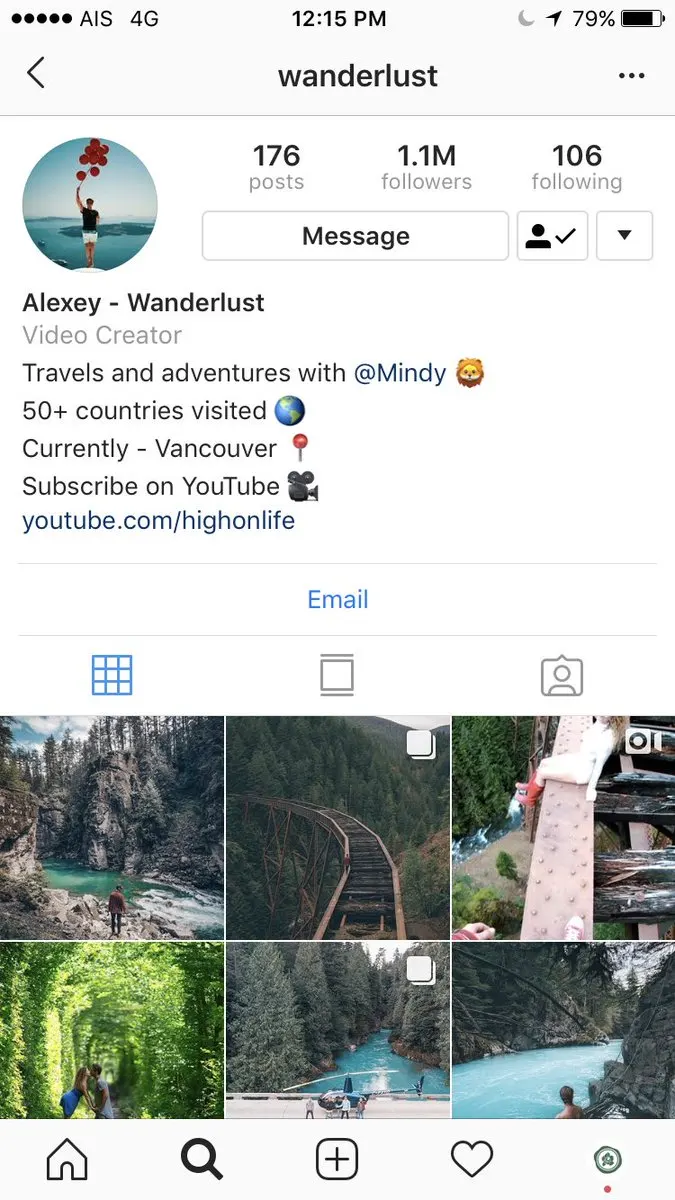Open the helicopter by river post
The height and width of the screenshot is (1200, 675).
[337, 1030]
